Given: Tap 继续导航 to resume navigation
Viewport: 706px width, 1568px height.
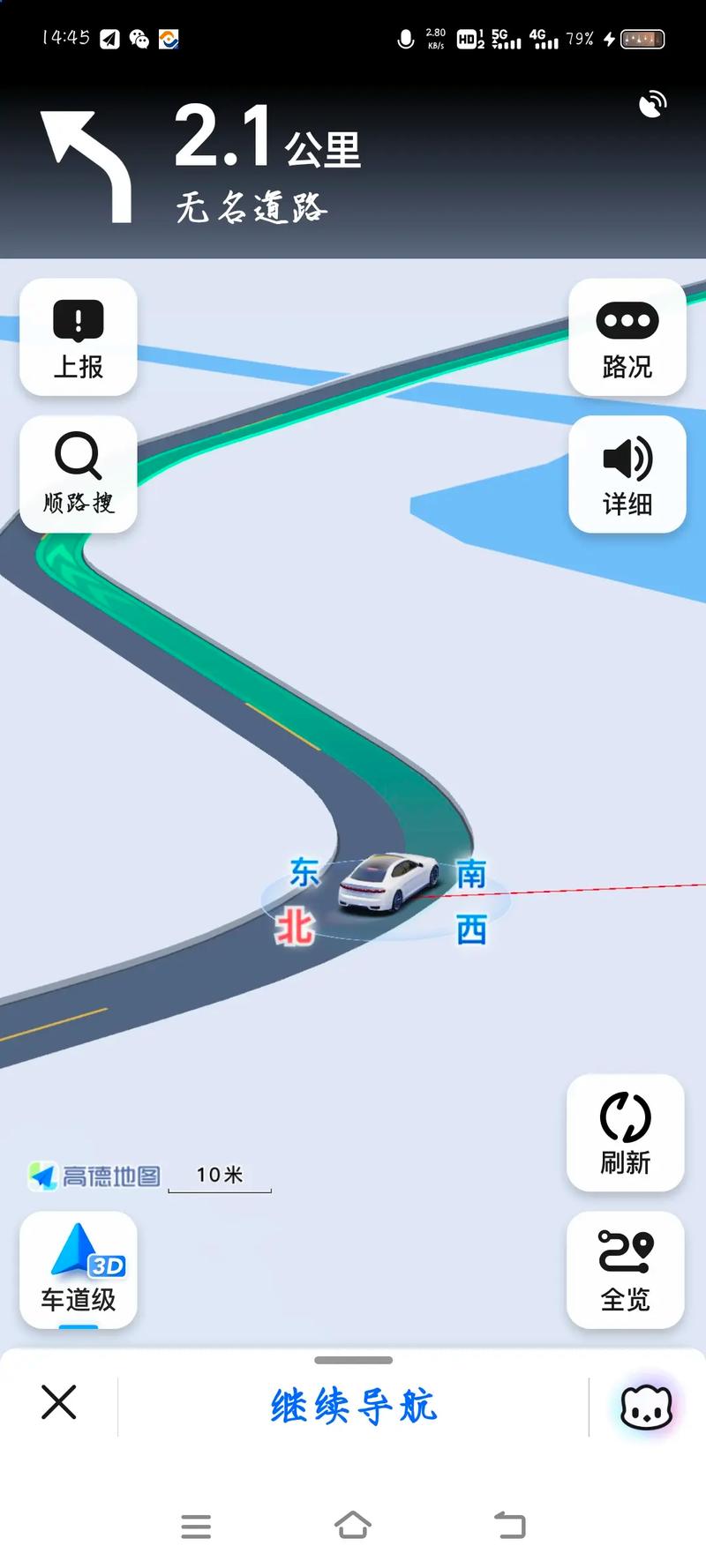Looking at the screenshot, I should point(353,1406).
